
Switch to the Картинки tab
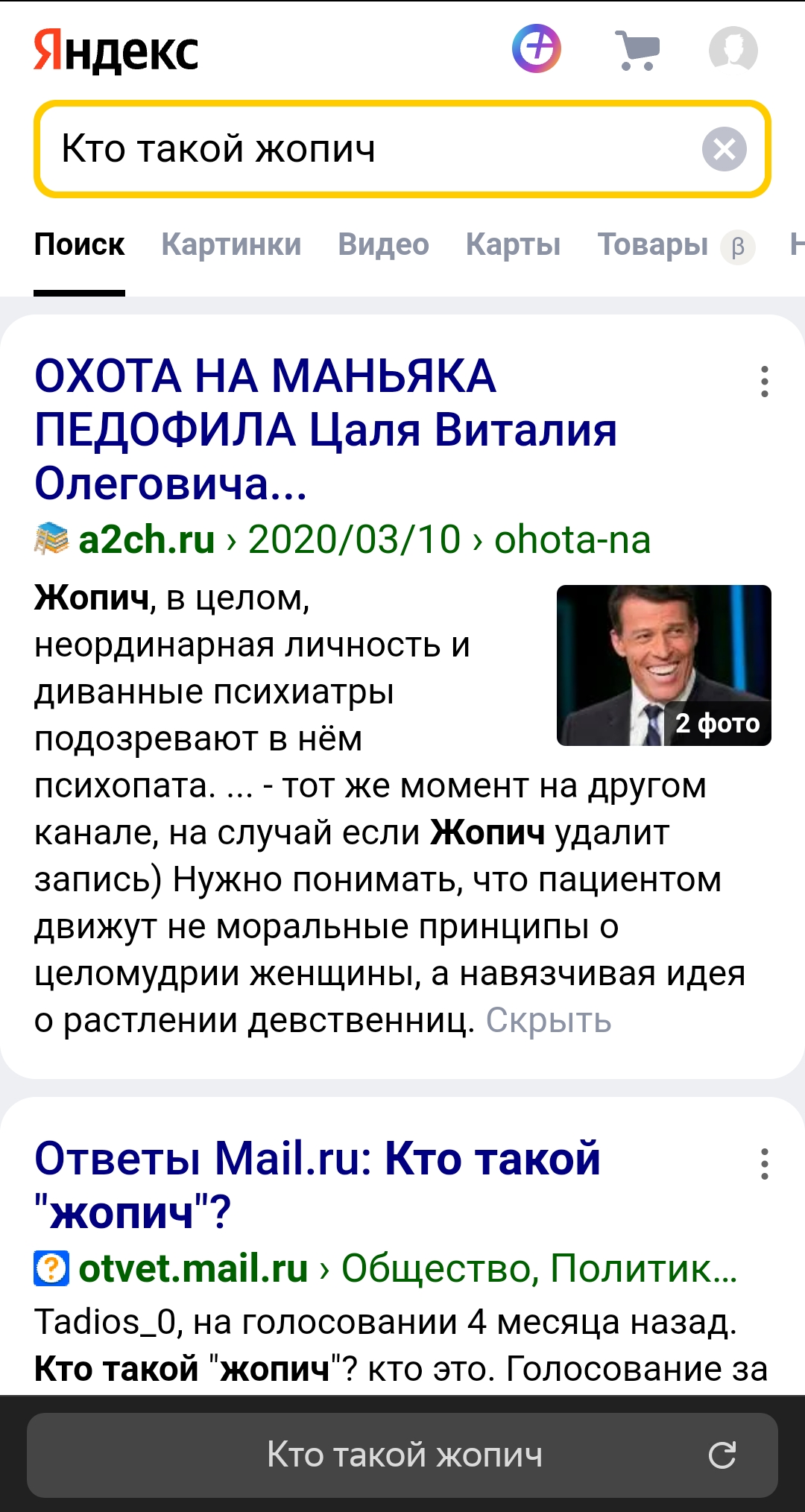click(x=231, y=244)
